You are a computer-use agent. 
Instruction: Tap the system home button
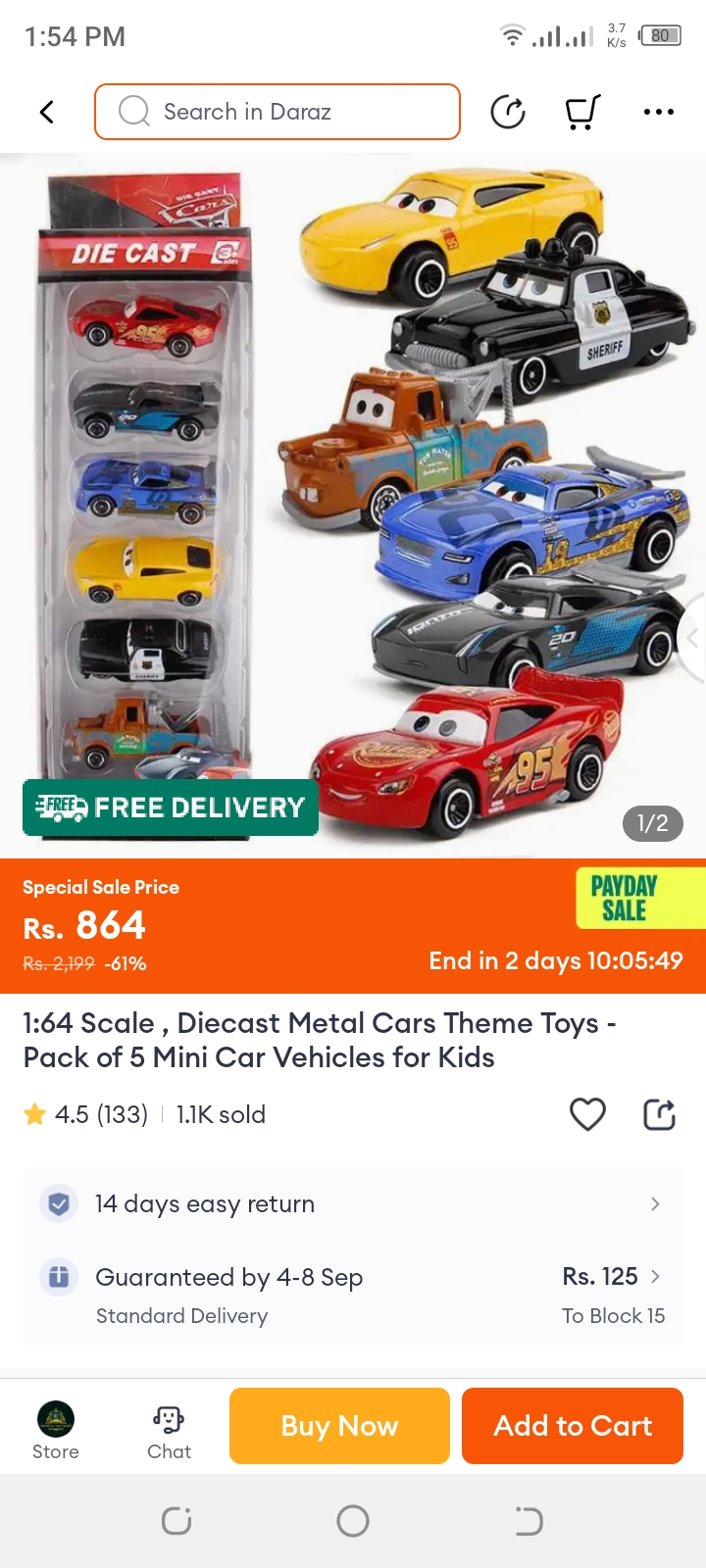coord(353,1521)
